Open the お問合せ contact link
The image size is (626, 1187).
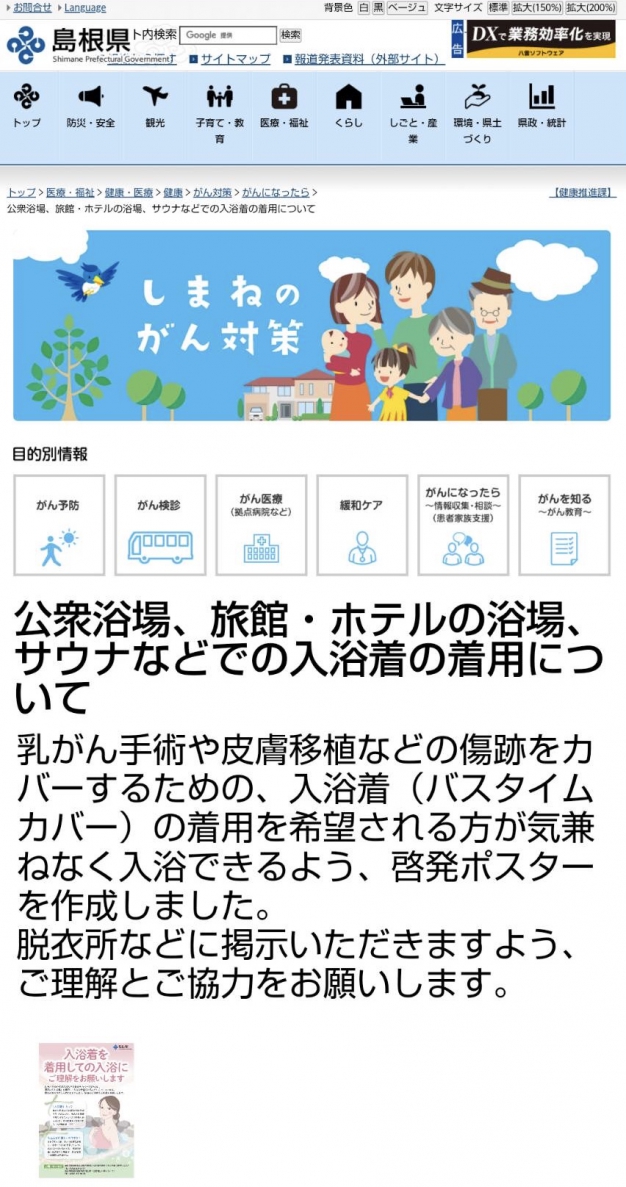click(31, 7)
